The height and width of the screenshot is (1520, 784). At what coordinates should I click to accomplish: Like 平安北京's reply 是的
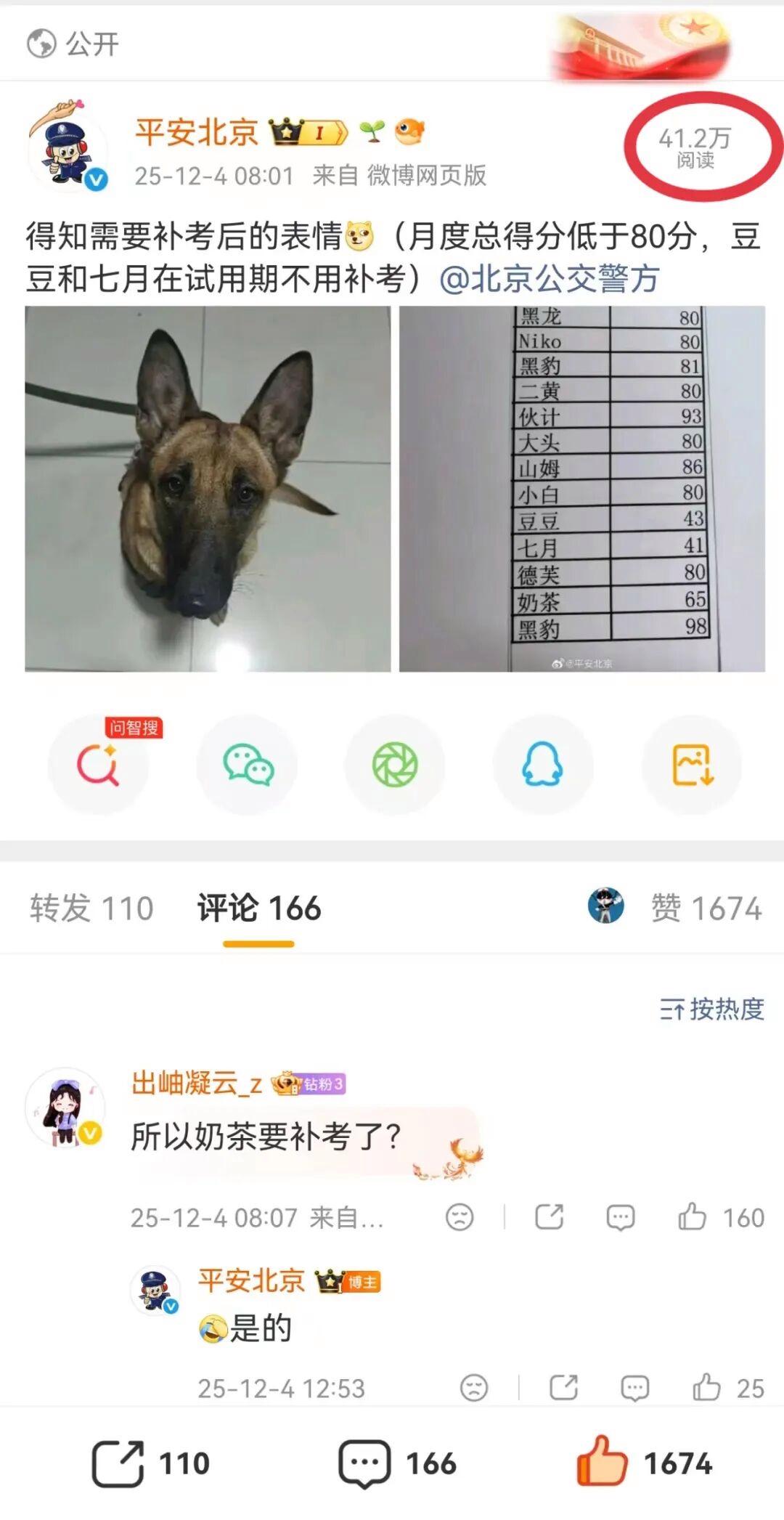pos(706,1388)
